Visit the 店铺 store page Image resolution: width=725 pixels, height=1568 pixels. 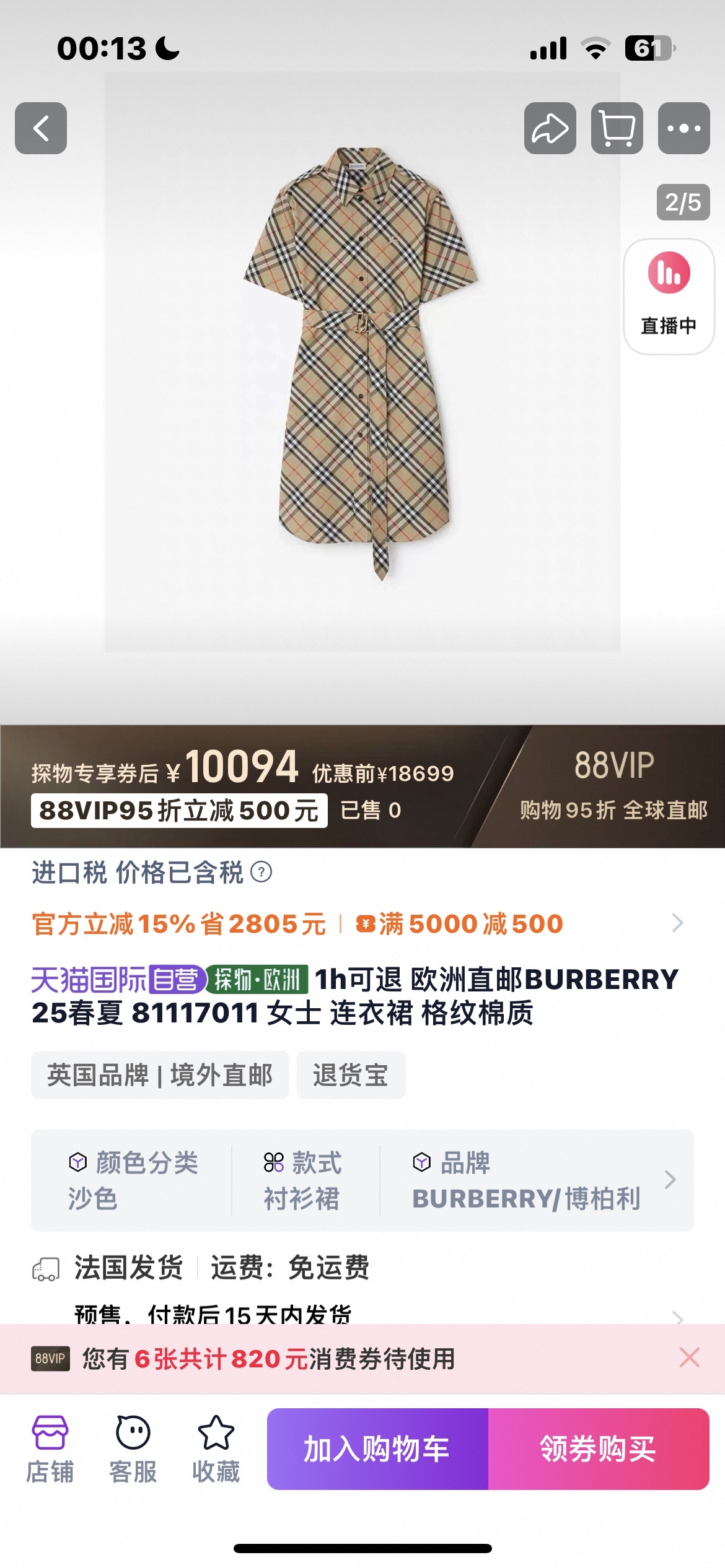coord(50,1449)
